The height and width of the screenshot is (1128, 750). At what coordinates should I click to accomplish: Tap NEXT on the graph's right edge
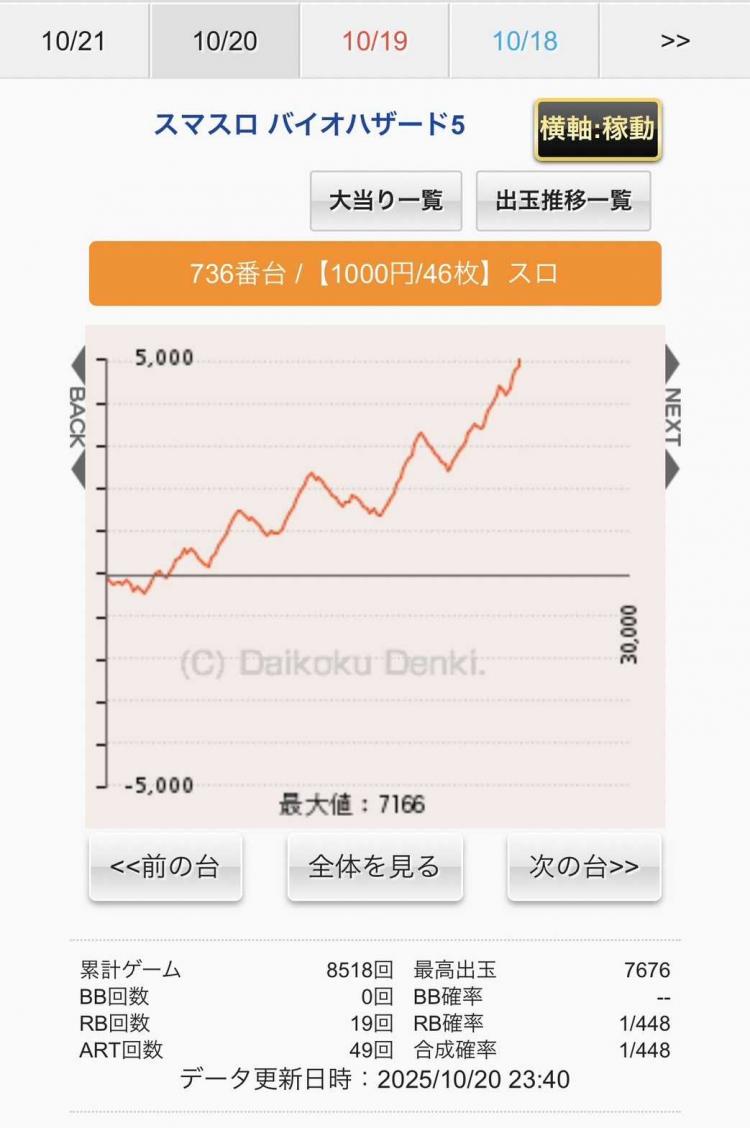point(672,418)
